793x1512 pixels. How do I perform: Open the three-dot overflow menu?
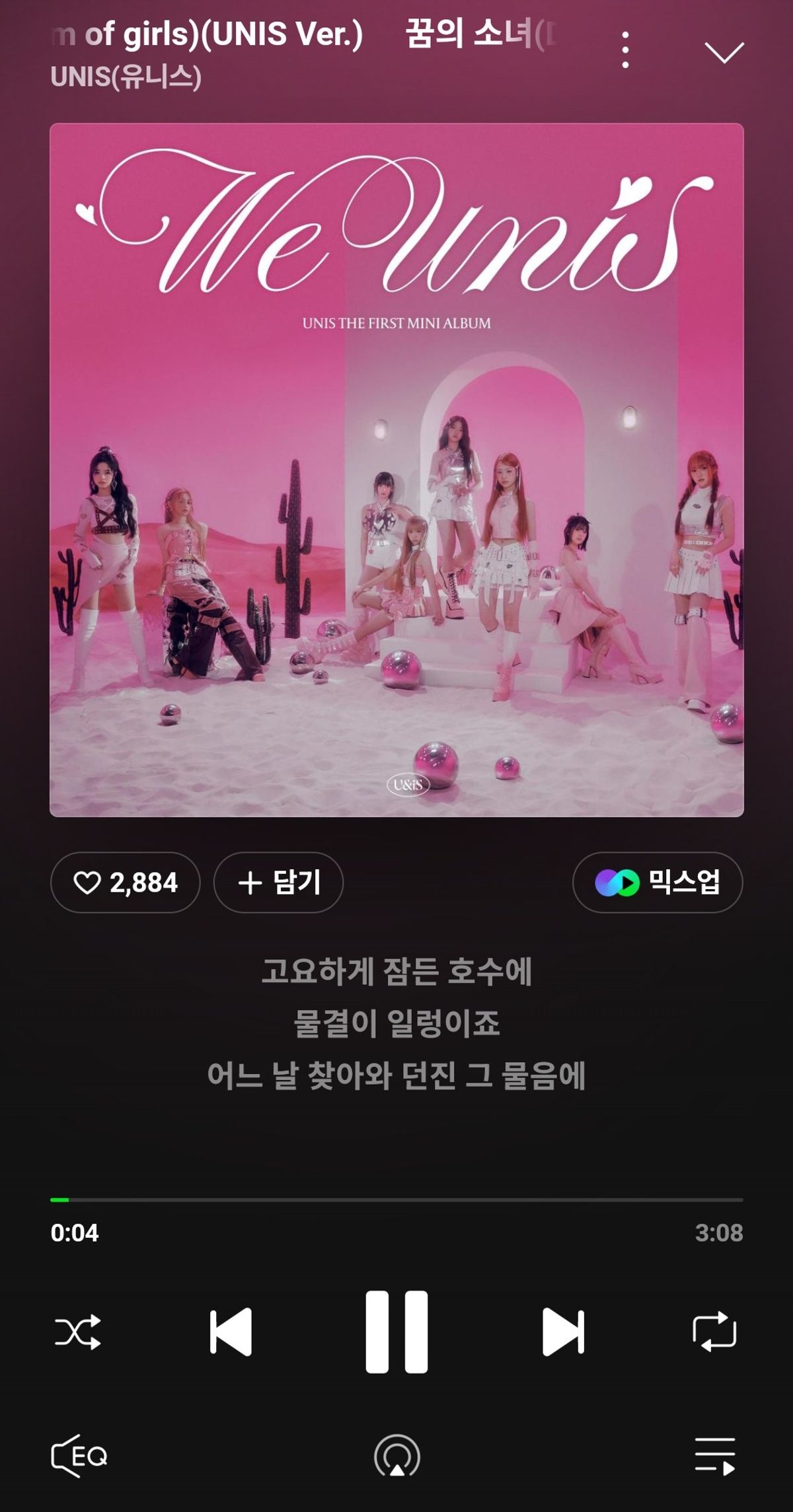click(x=624, y=50)
